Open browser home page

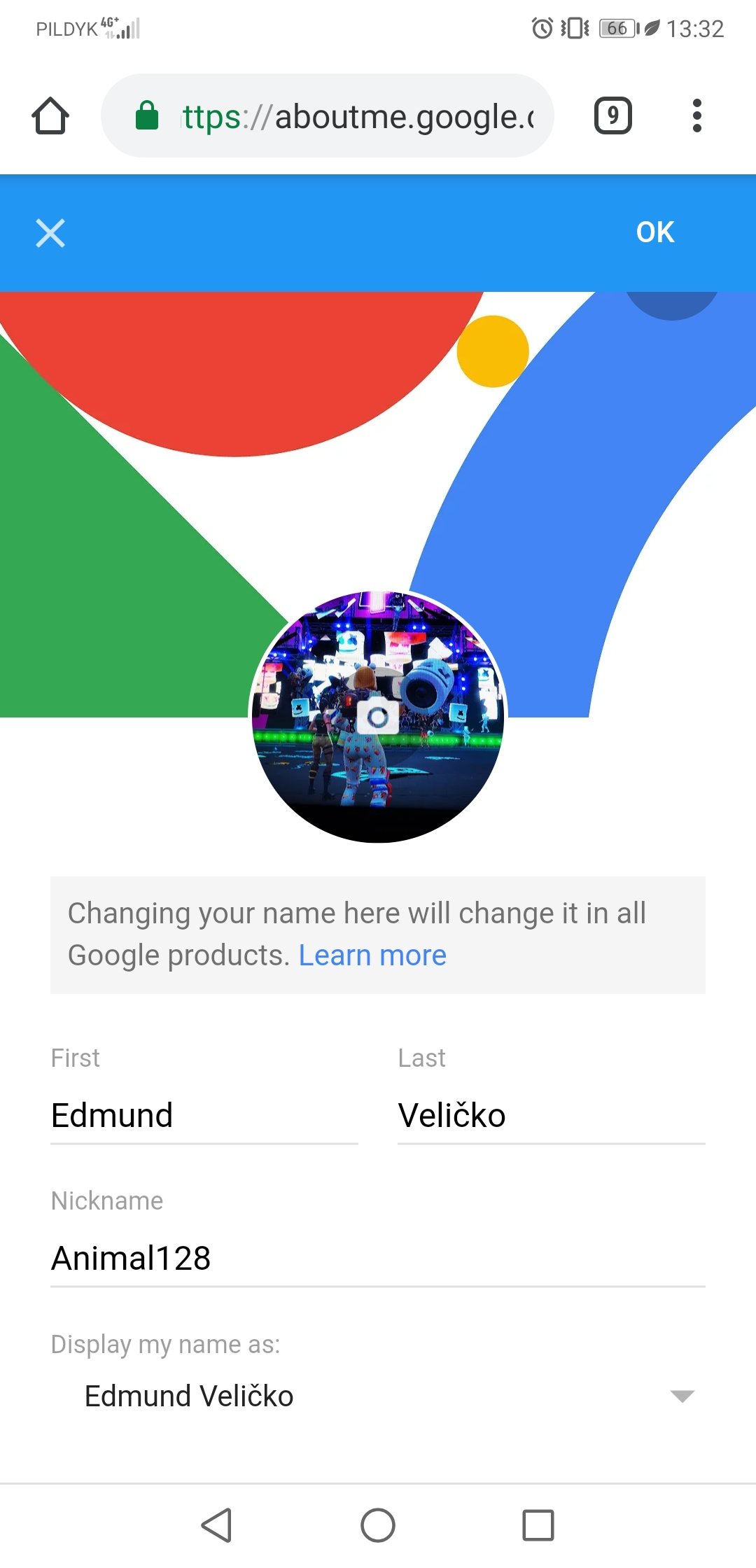click(x=50, y=115)
